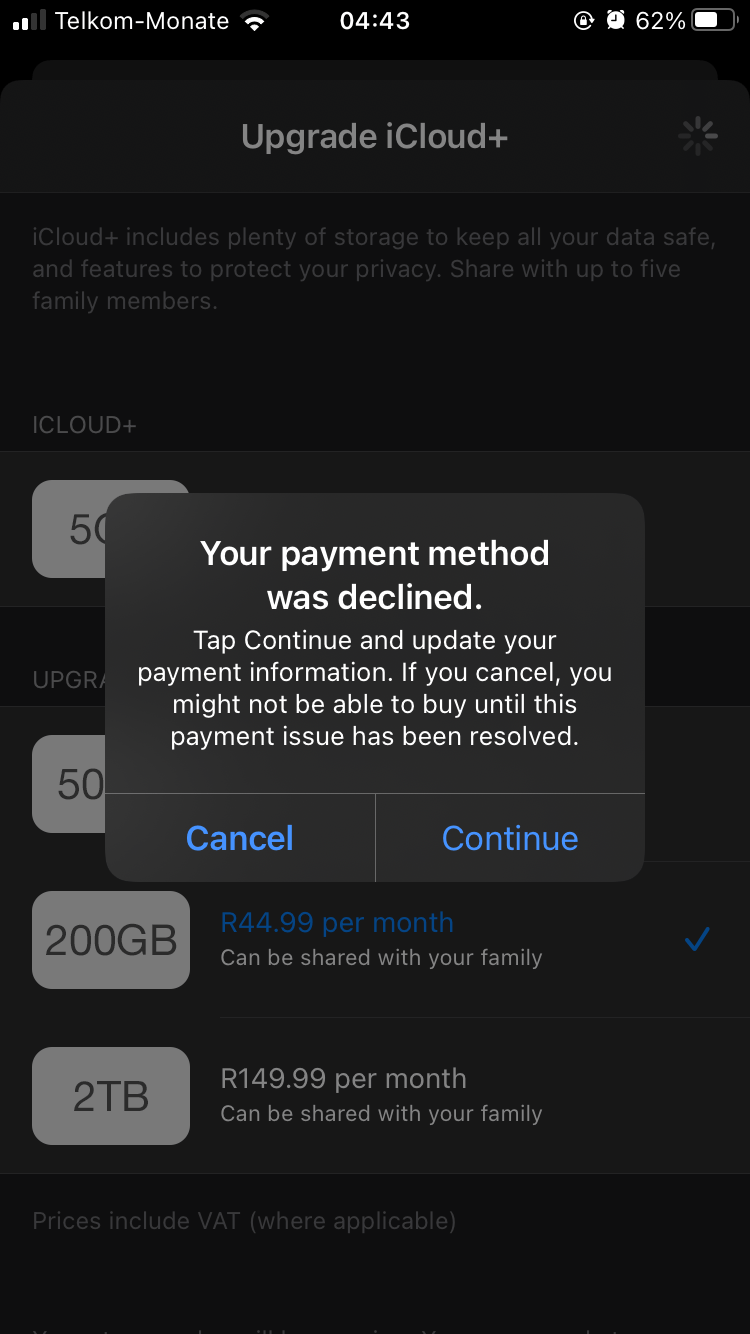The width and height of the screenshot is (750, 1334).
Task: Tap the Upgrade iCloud+ title
Action: 375,135
